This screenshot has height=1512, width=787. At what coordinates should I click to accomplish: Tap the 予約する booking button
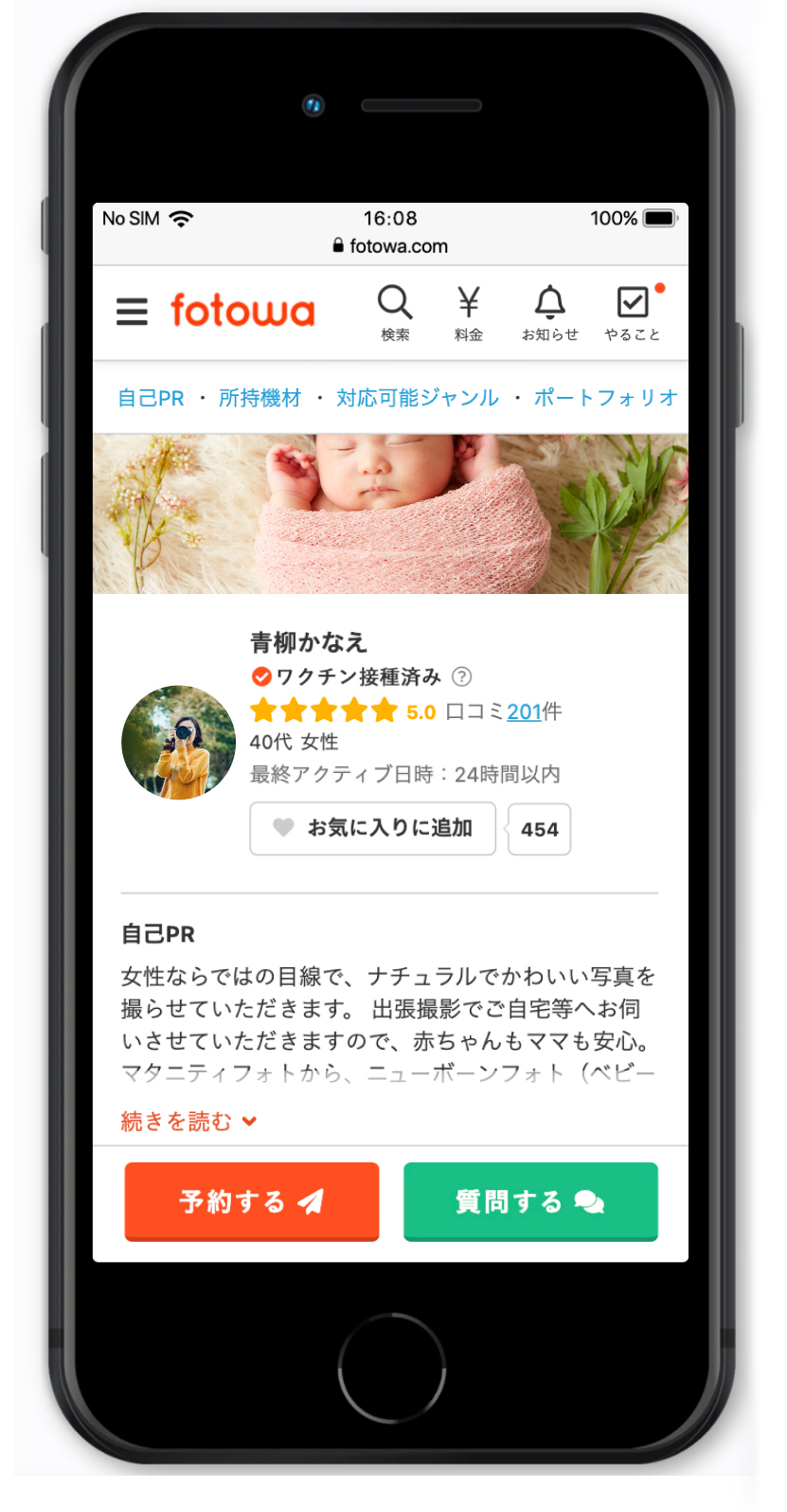[x=252, y=1201]
